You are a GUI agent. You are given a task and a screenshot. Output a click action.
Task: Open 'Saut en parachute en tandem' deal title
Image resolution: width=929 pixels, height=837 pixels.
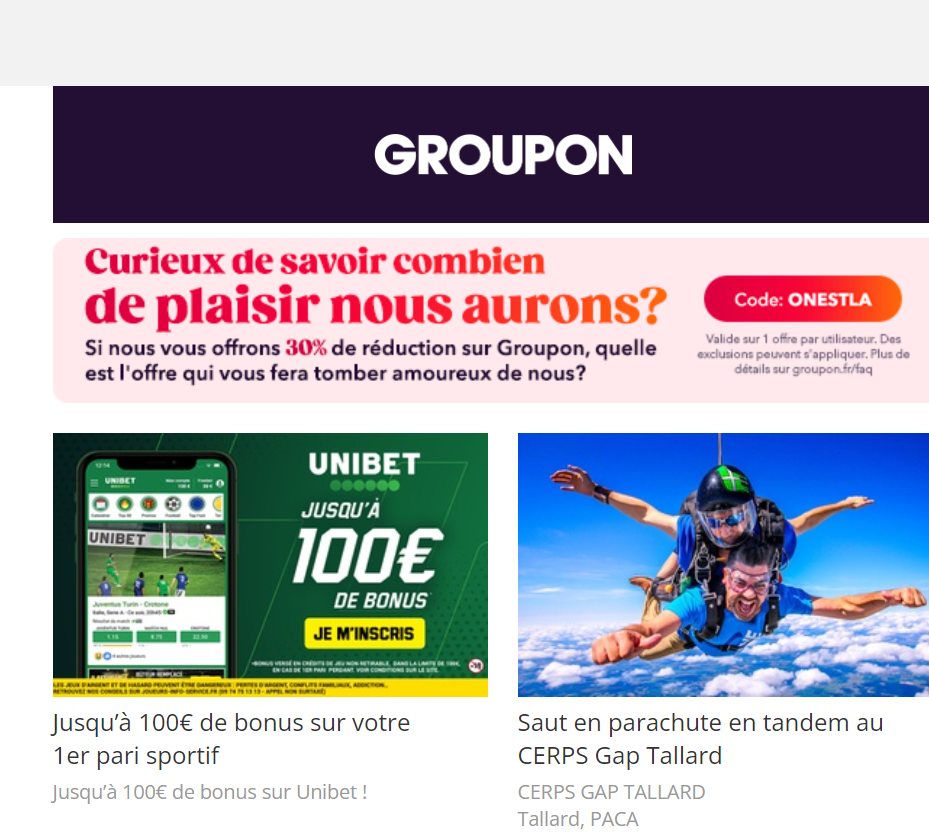coord(700,738)
